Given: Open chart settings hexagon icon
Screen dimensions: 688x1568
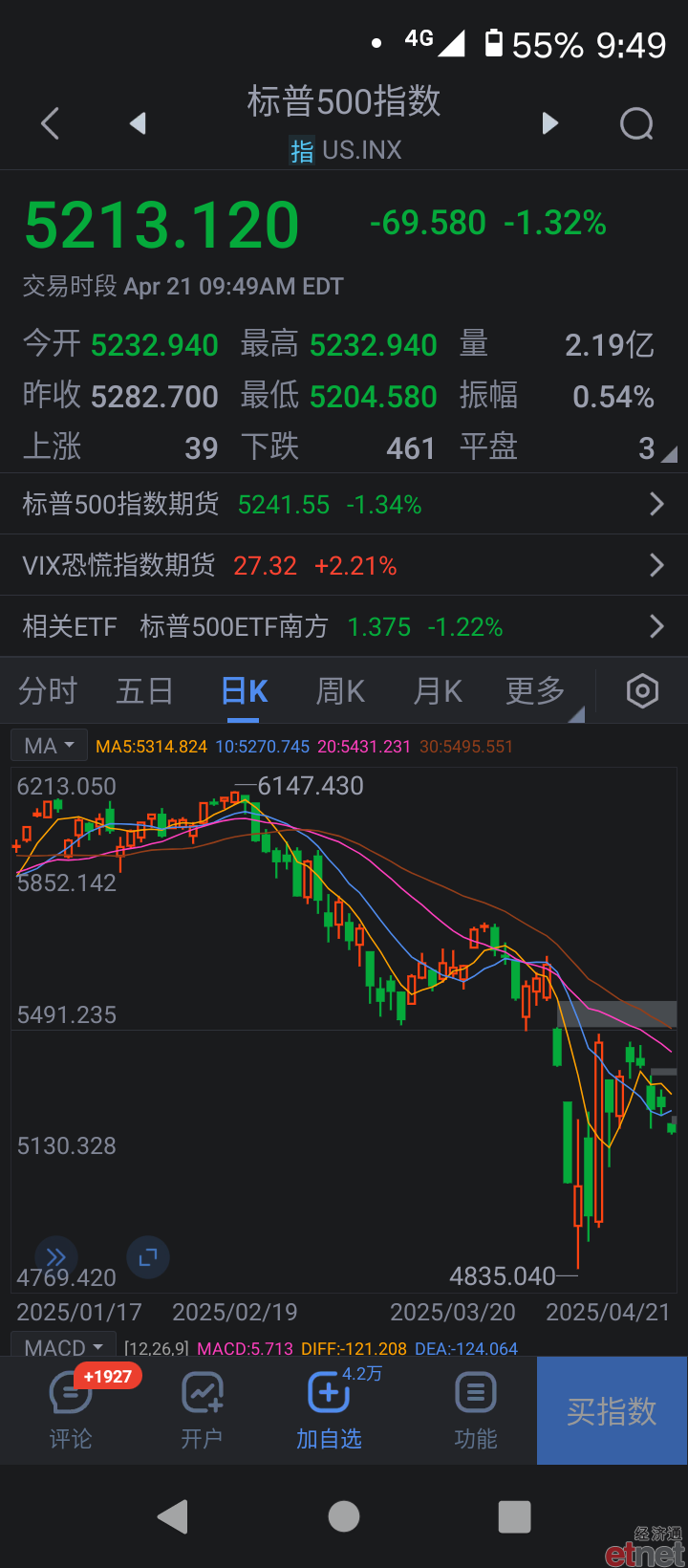Looking at the screenshot, I should (642, 690).
